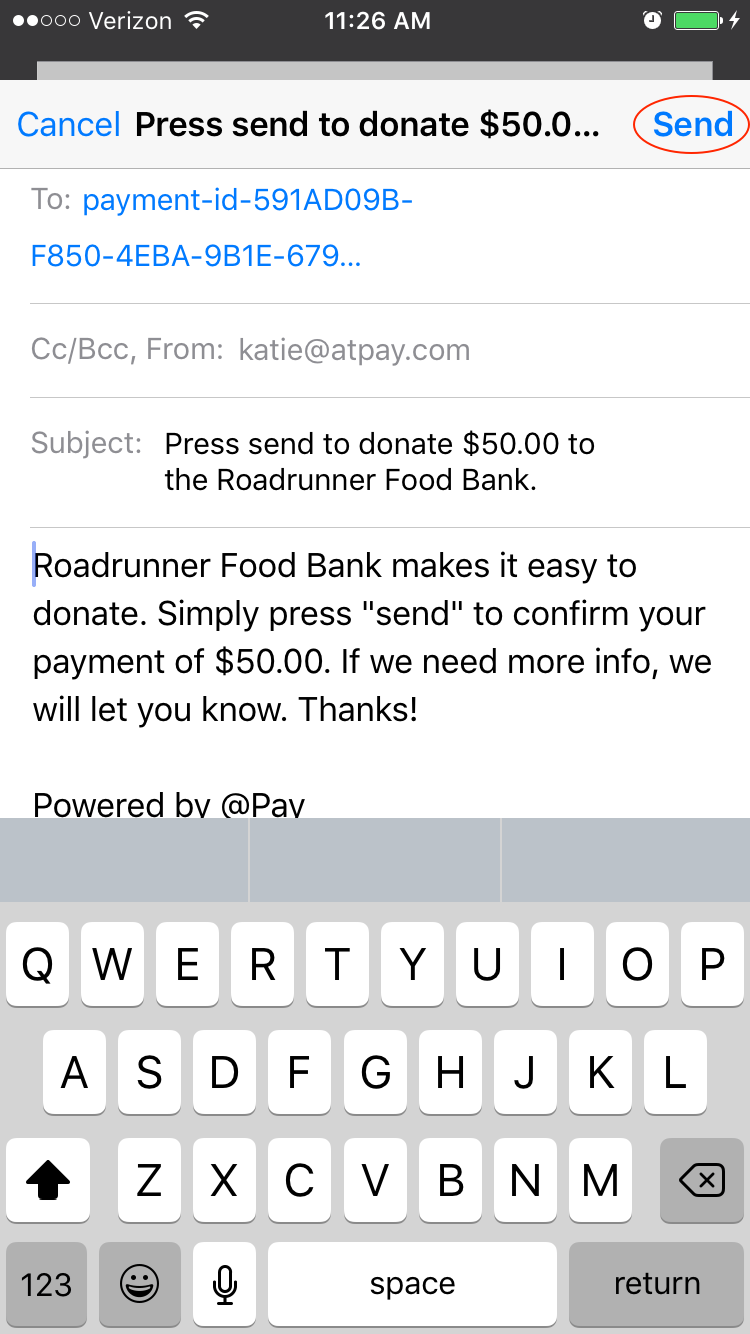Switch keyboard to 123 numbers
The image size is (750, 1334).
pyautogui.click(x=46, y=1284)
